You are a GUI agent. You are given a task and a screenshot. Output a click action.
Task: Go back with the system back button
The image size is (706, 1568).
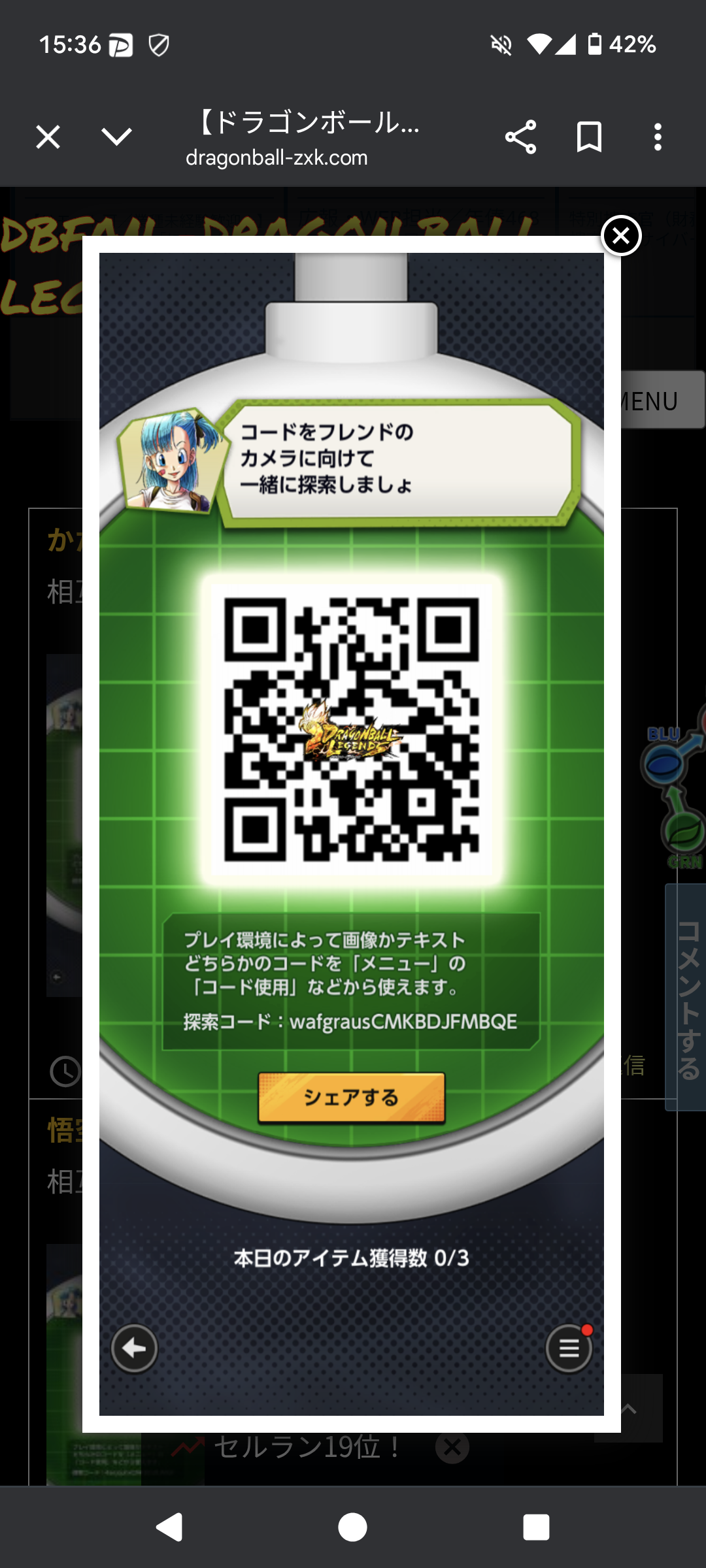coord(169,1527)
